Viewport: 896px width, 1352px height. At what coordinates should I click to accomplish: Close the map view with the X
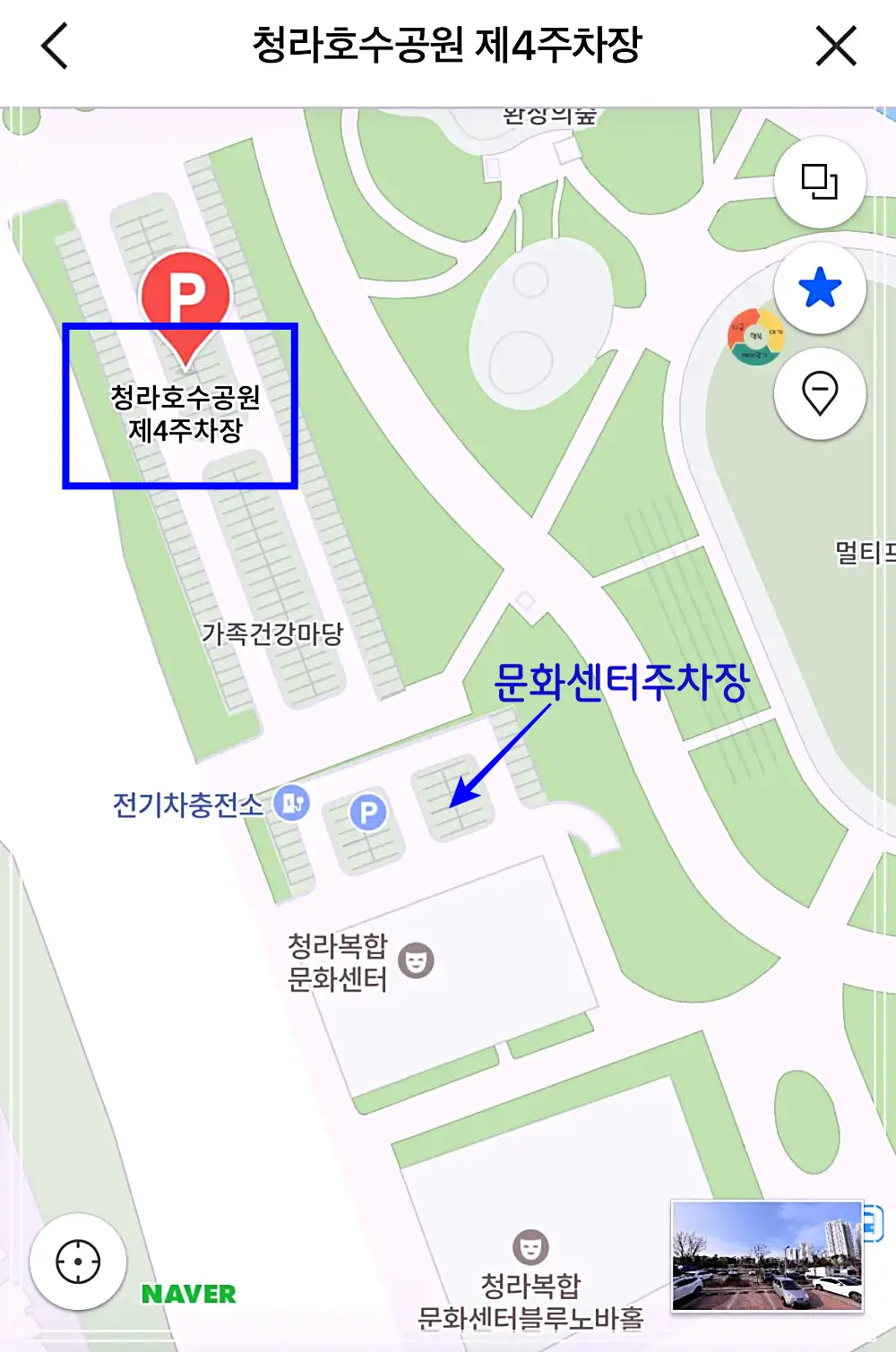point(837,47)
